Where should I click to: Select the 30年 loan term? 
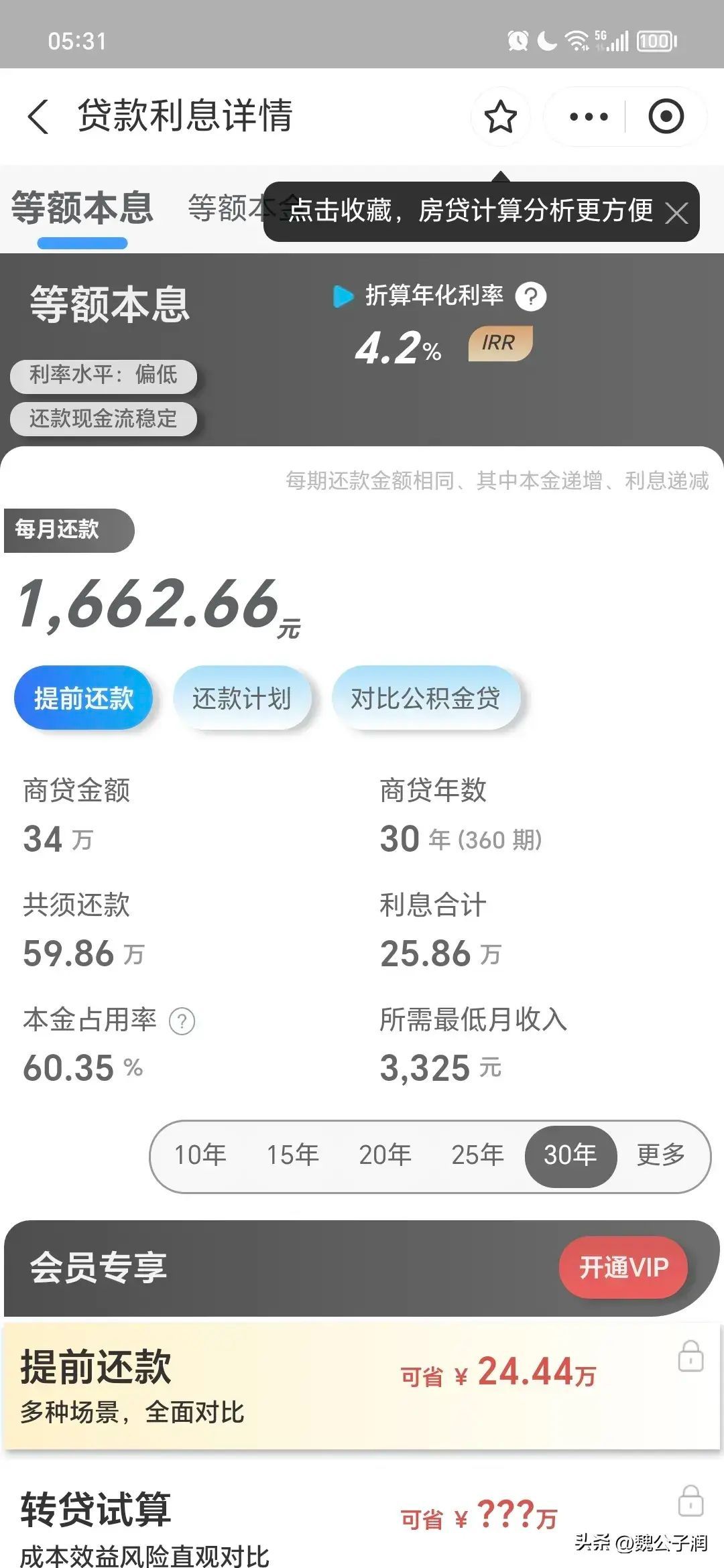pos(570,1155)
